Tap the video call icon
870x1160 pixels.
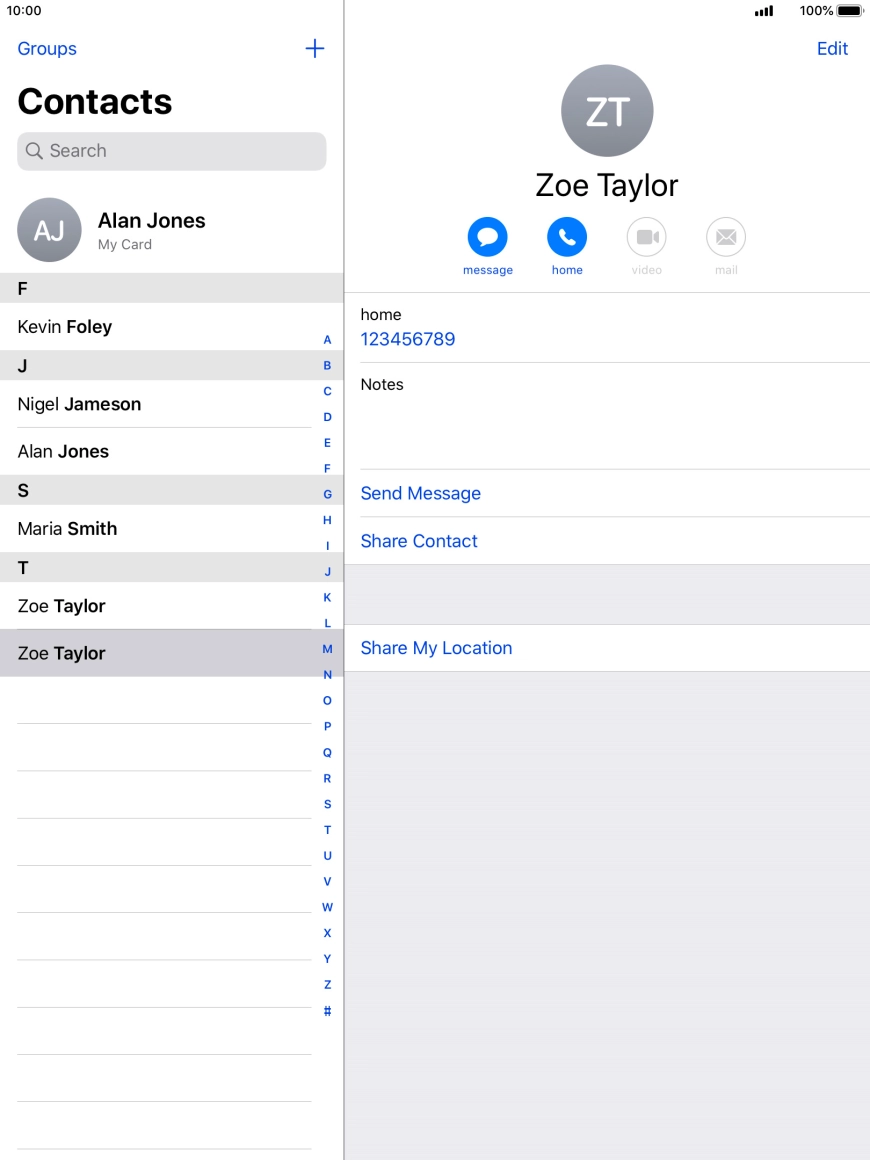tap(646, 237)
